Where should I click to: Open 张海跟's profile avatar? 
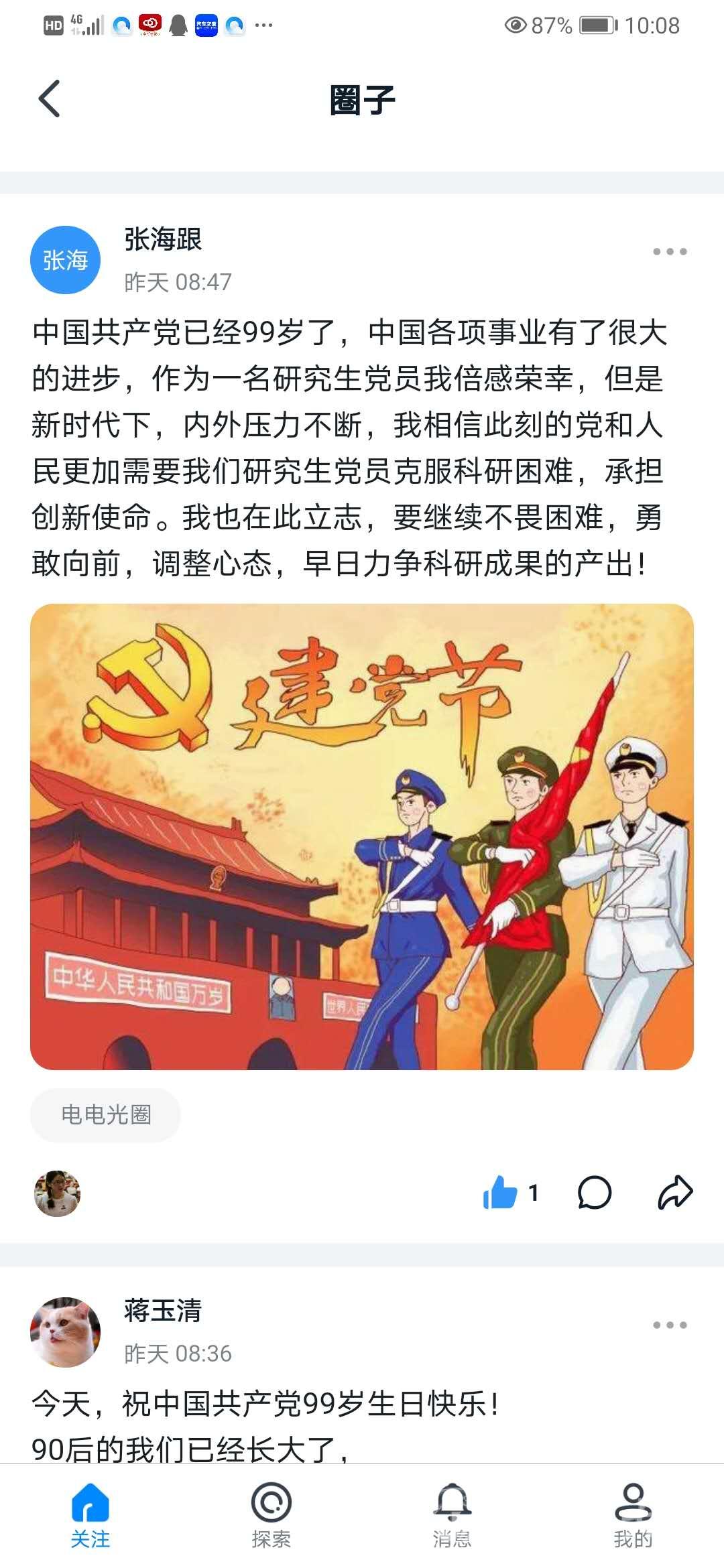[65, 260]
